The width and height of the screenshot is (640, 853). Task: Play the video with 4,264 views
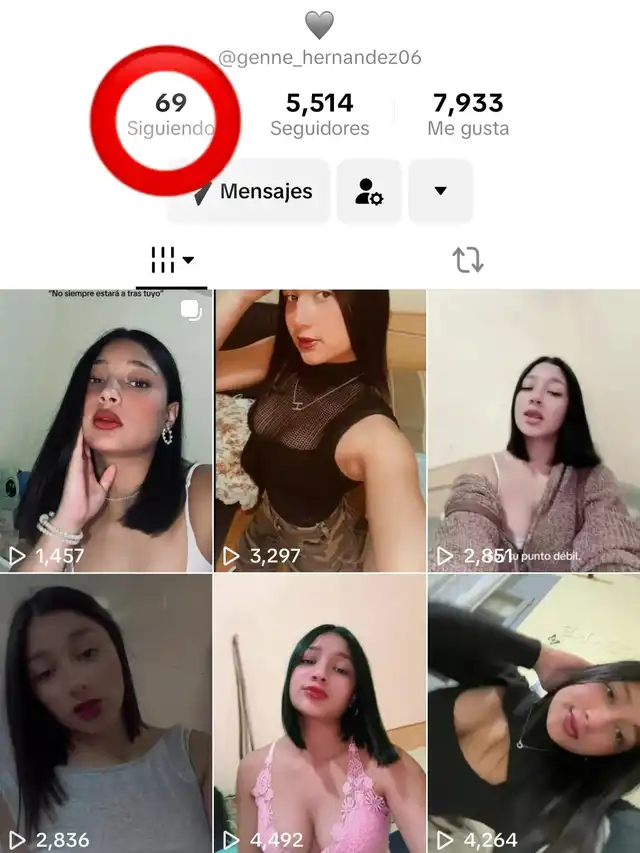click(534, 714)
